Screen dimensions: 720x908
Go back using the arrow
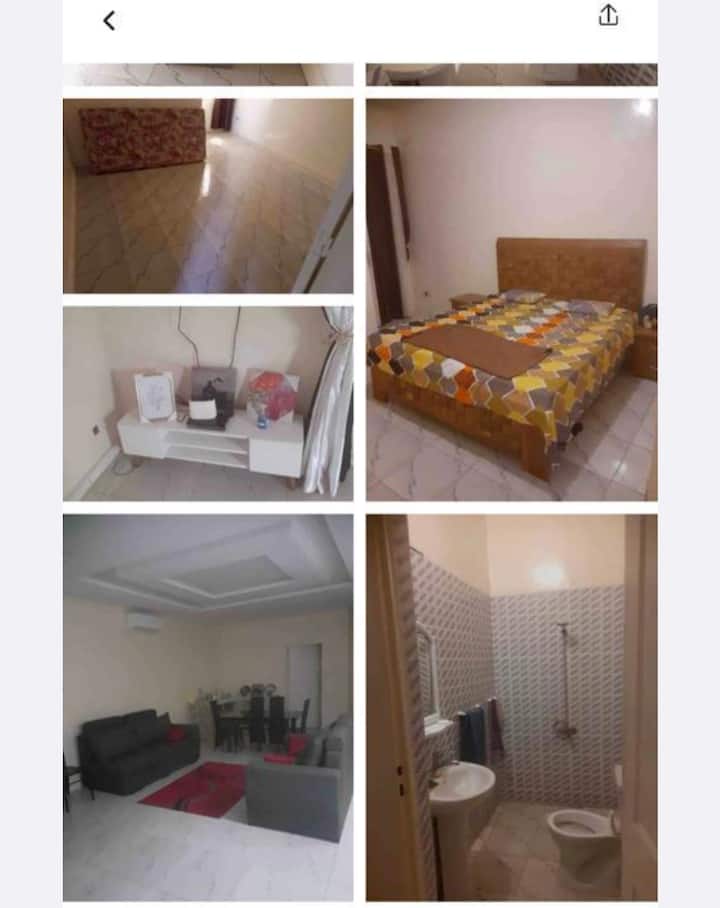pyautogui.click(x=109, y=20)
